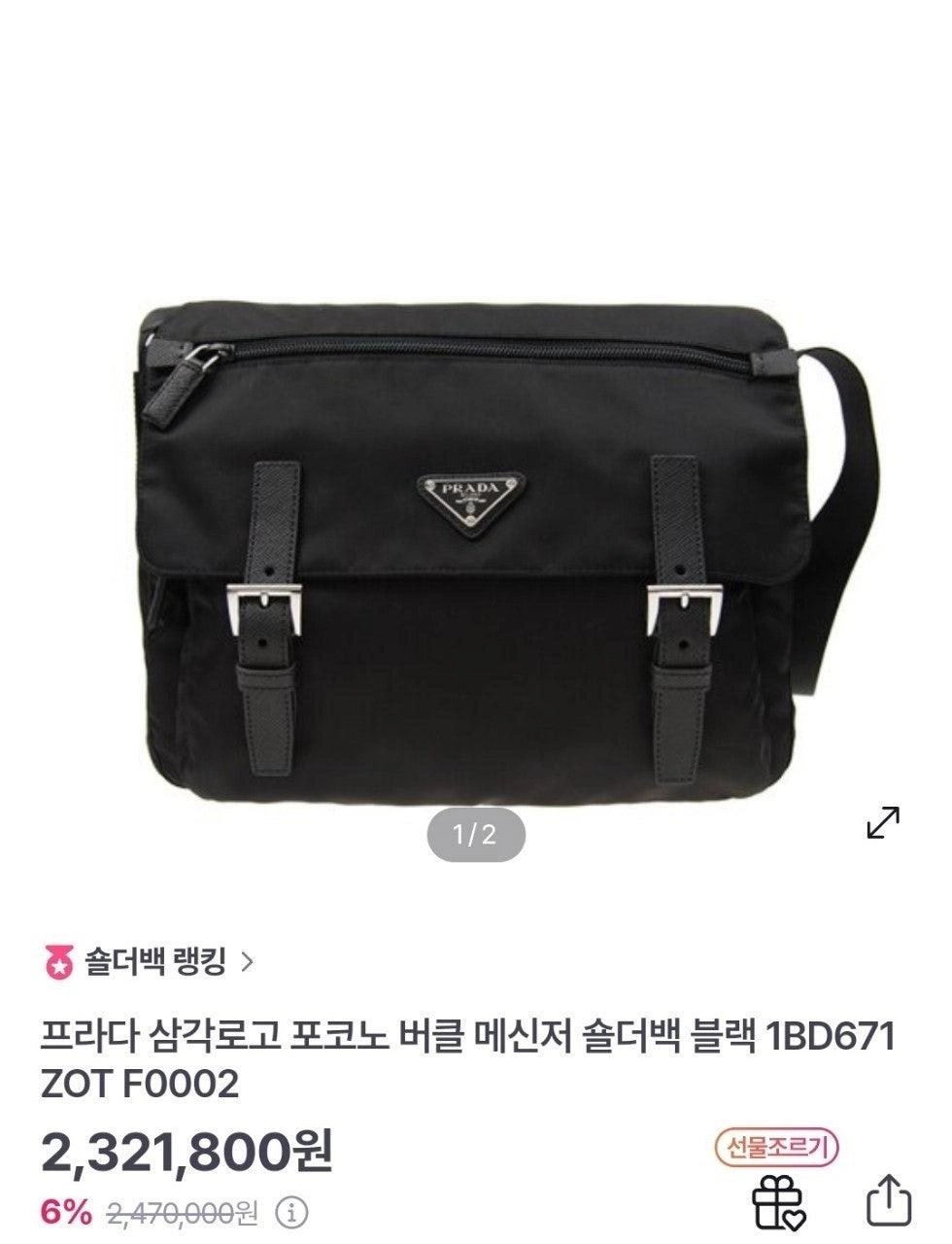This screenshot has height=1244, width=952.
Task: Tap the 선물조르기 gift icon
Action: coord(779,1201)
